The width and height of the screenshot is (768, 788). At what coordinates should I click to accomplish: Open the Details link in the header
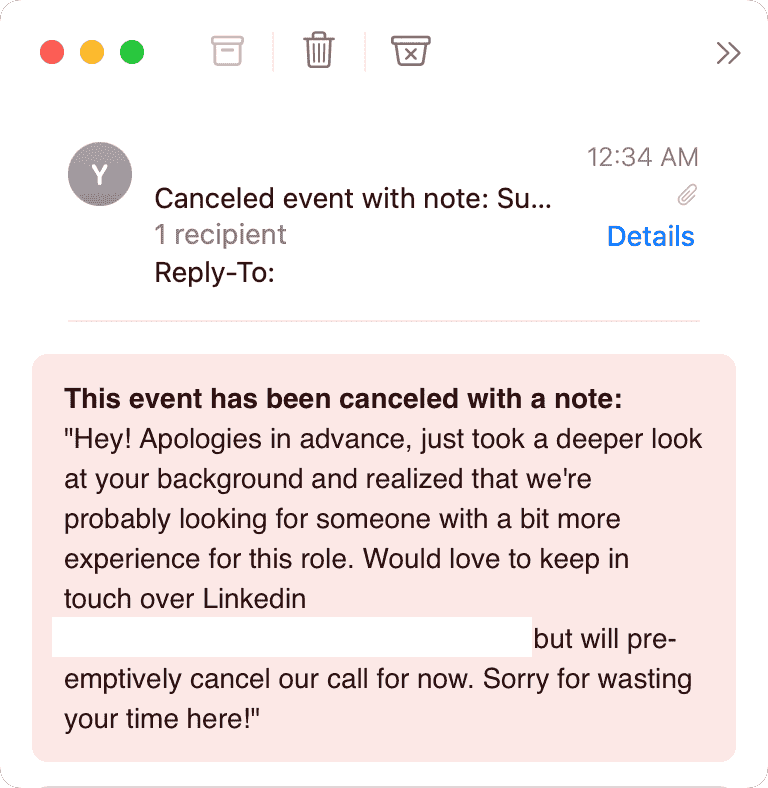[x=650, y=236]
